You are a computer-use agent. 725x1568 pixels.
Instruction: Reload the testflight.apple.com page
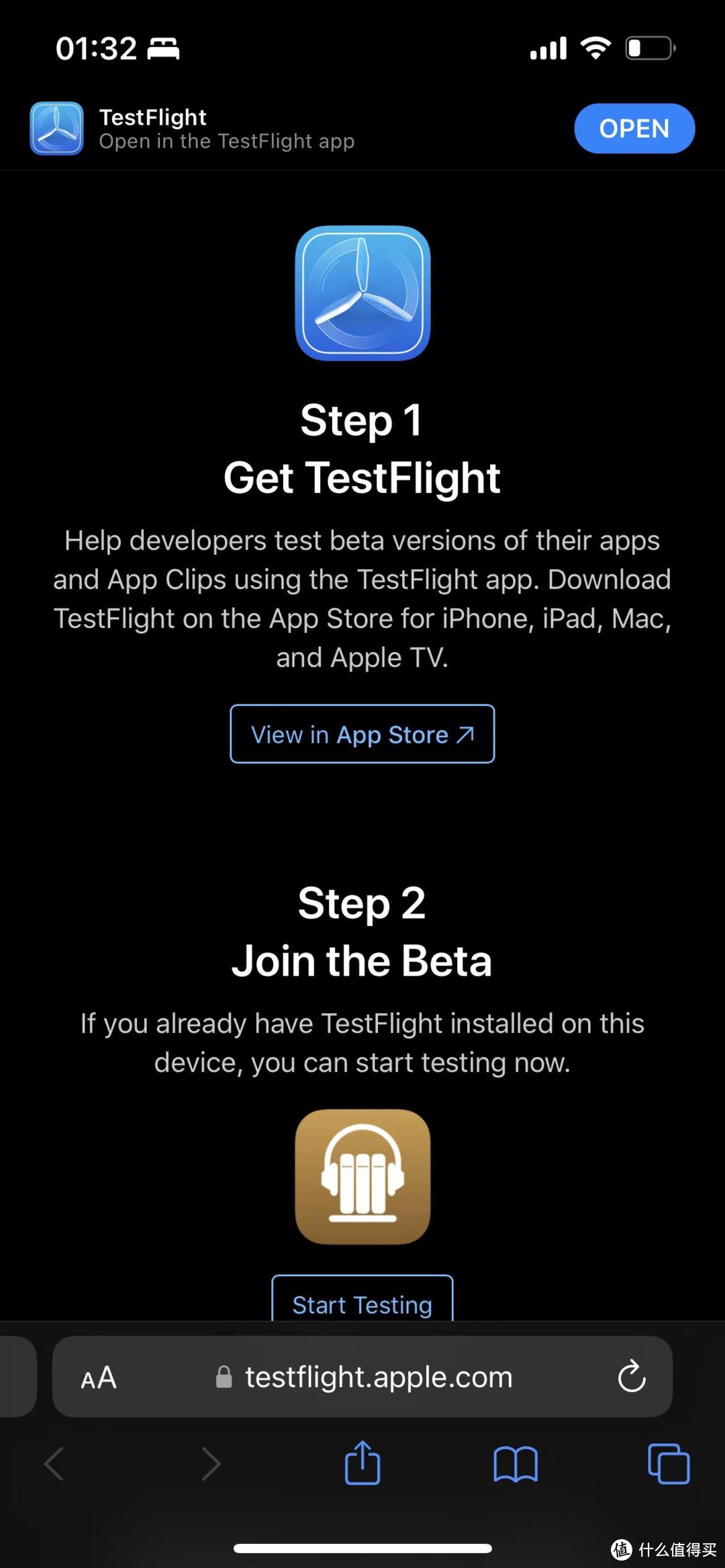coord(631,1377)
